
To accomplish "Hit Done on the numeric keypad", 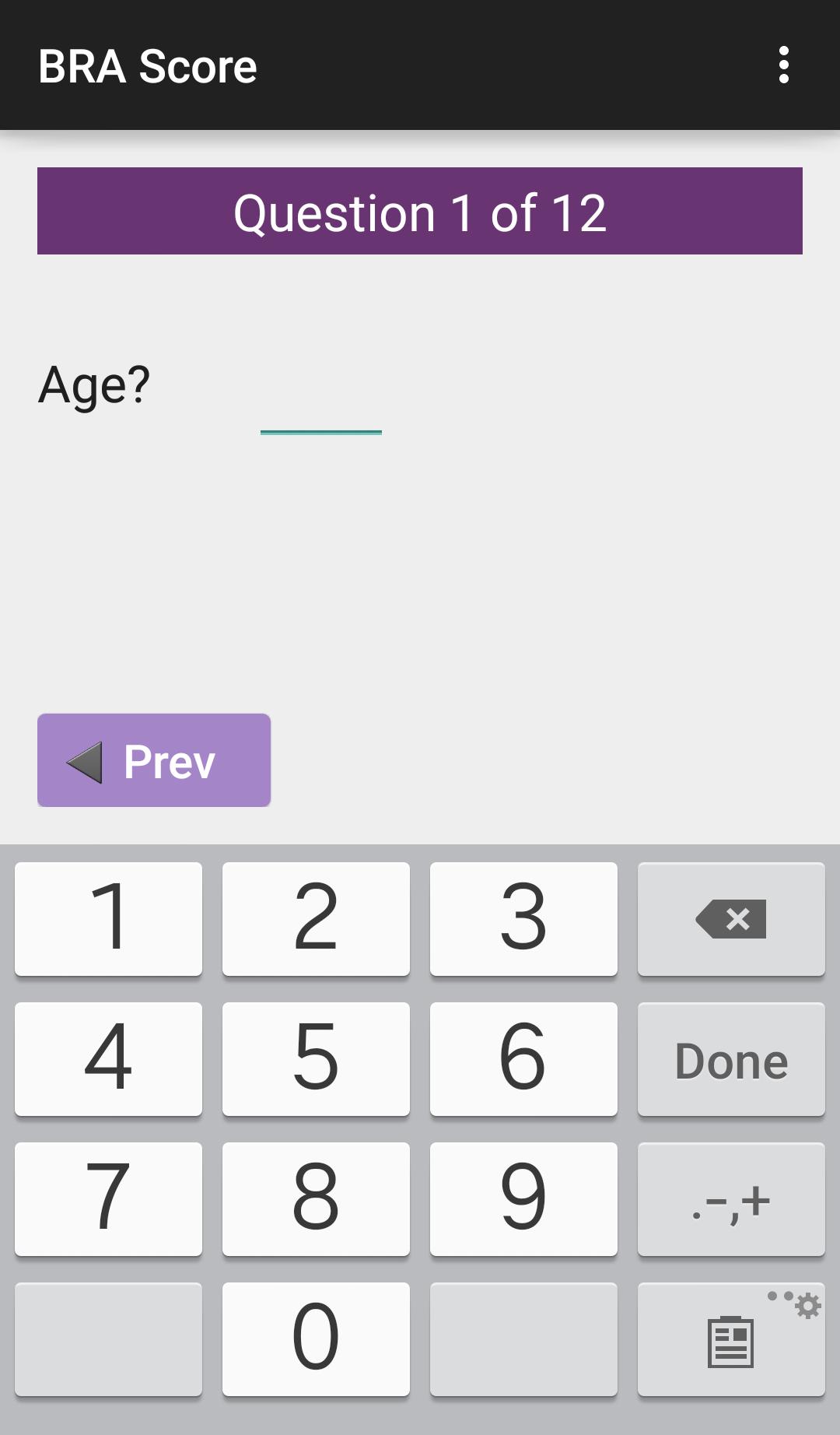I will coord(730,1060).
